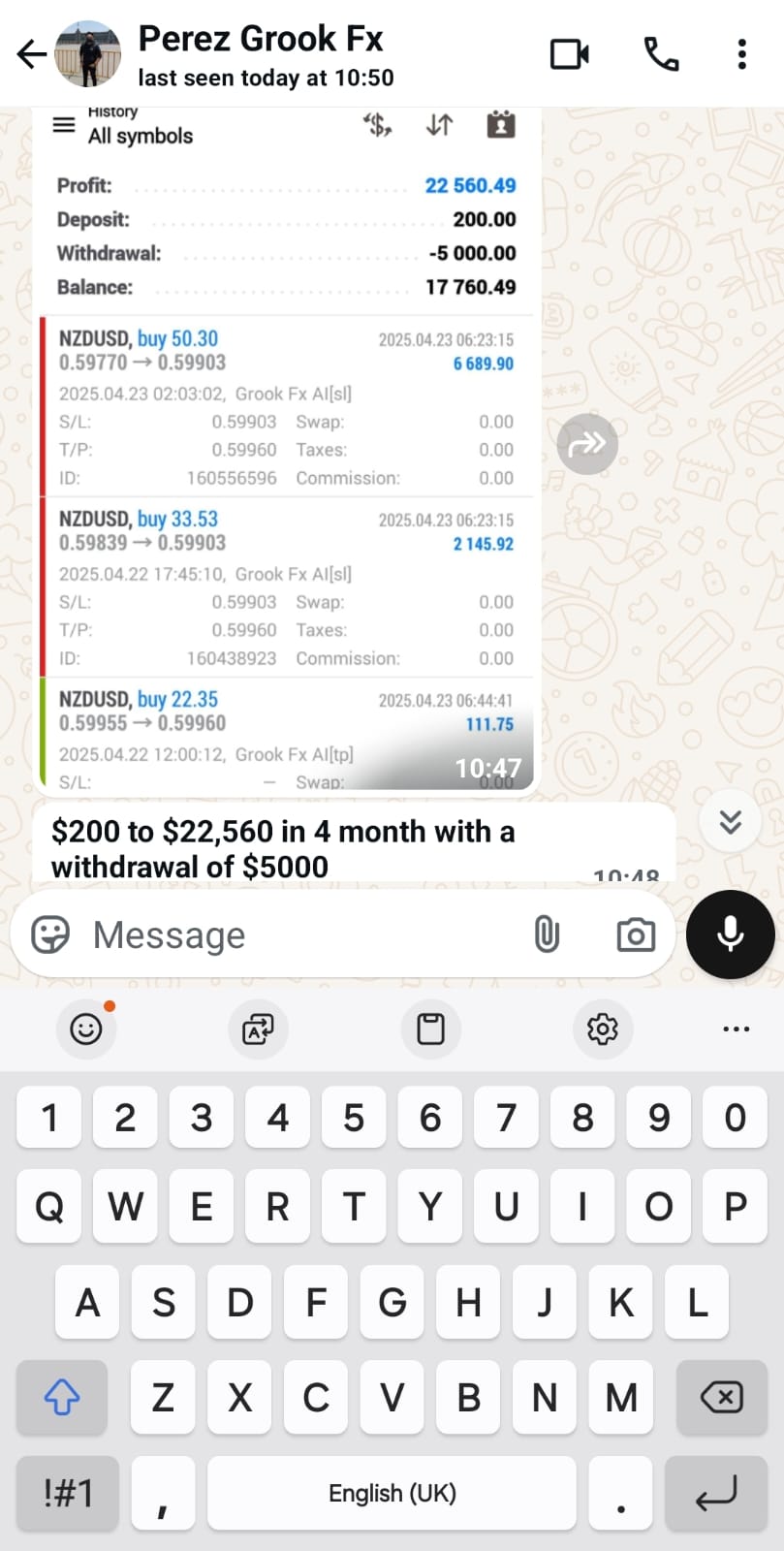Open the keyboard clipboard

tap(430, 1029)
